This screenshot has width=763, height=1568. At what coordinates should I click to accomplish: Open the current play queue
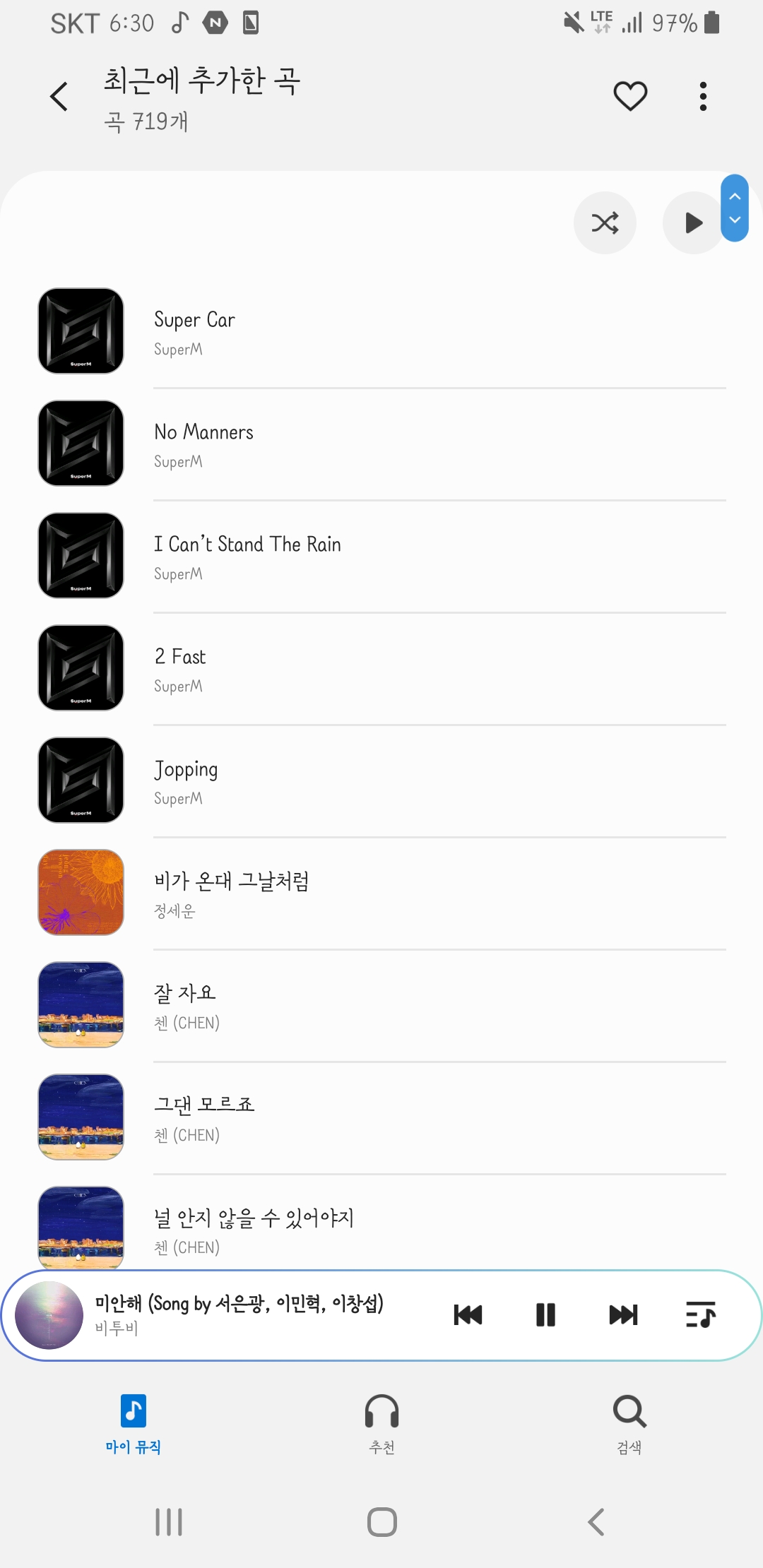(701, 1315)
